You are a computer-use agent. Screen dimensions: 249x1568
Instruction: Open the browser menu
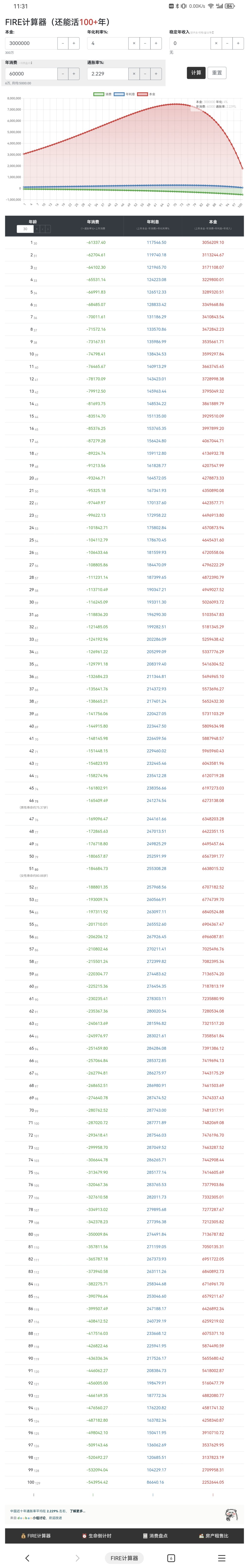point(222,1558)
